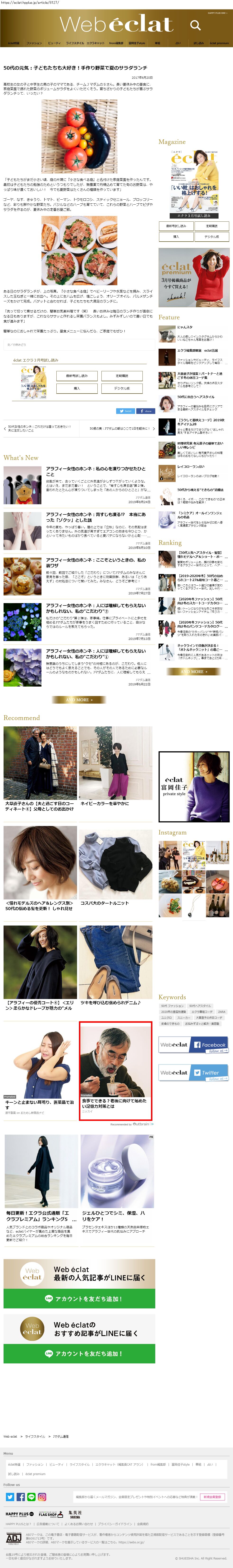The width and height of the screenshot is (233, 1568).
Task: Share article on Facebook
Action: point(145,411)
